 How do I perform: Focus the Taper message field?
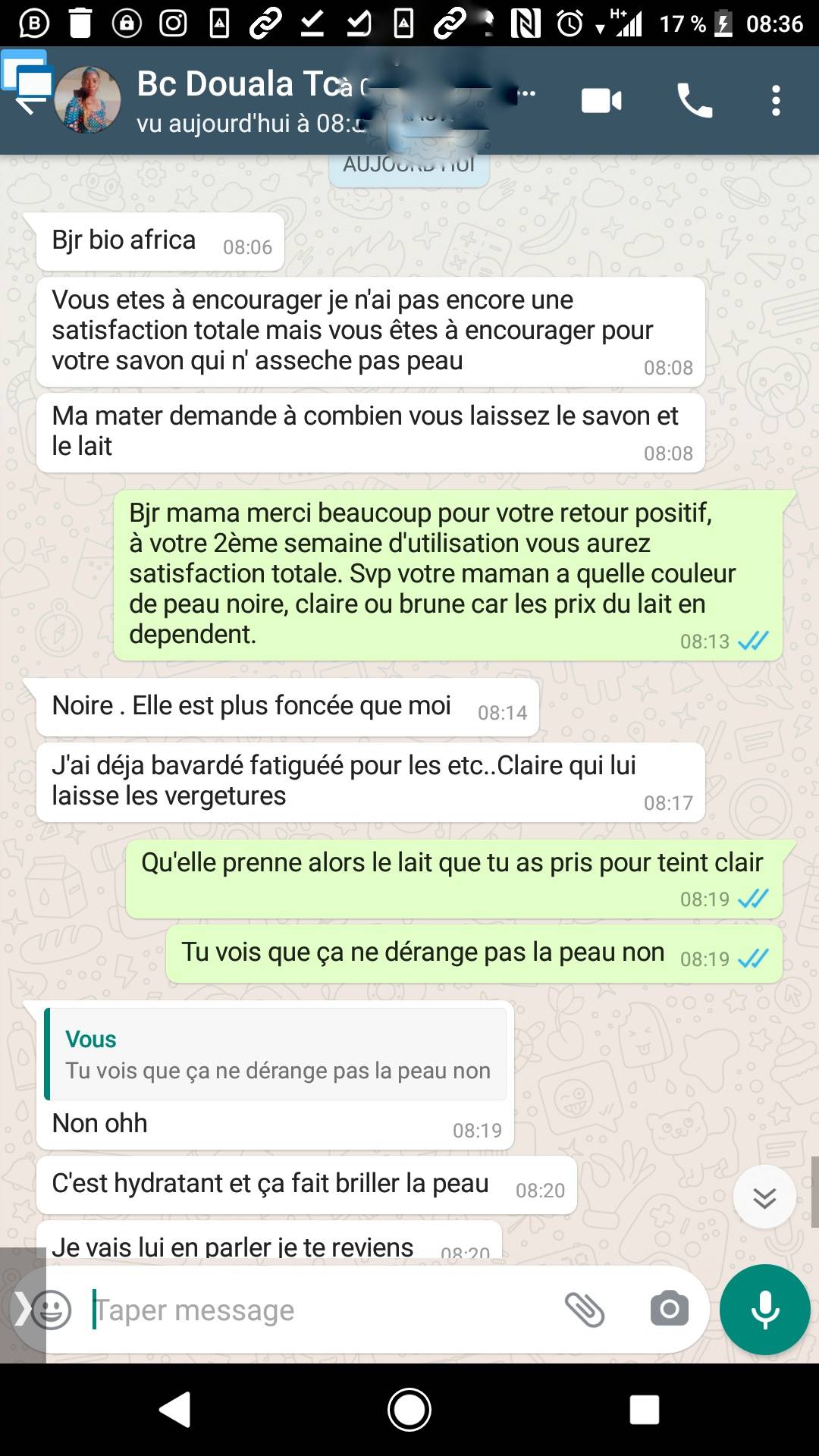(x=318, y=1310)
